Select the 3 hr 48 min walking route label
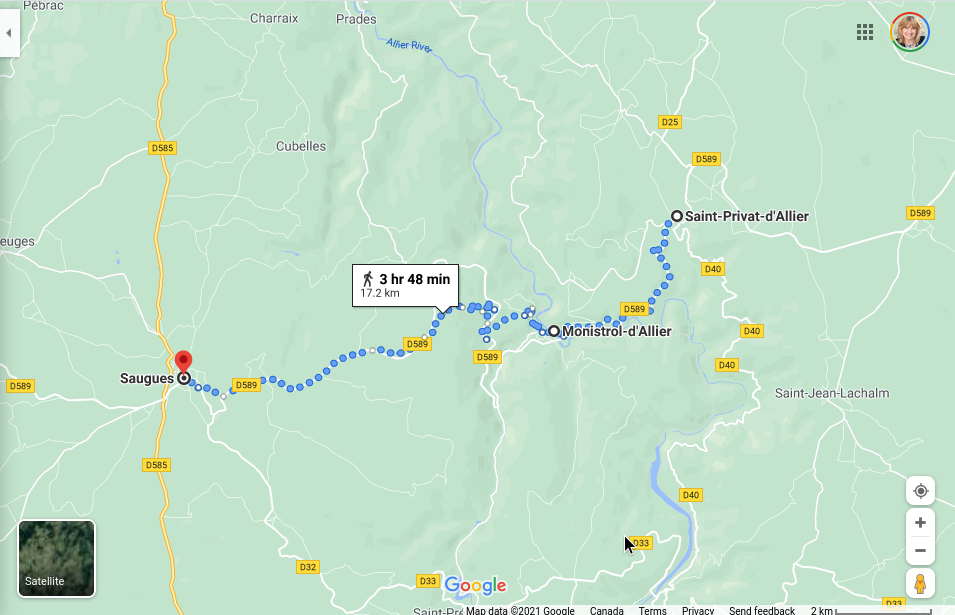 click(406, 285)
